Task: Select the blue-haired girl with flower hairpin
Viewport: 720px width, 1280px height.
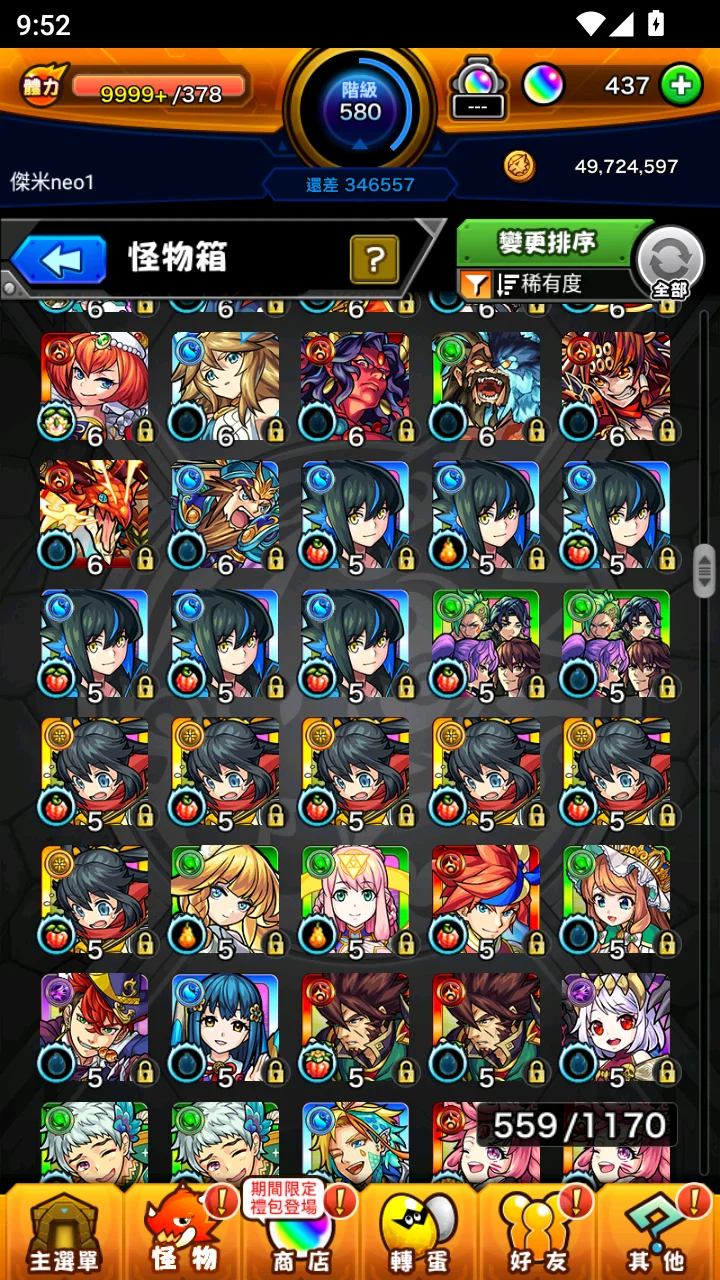Action: point(225,1026)
